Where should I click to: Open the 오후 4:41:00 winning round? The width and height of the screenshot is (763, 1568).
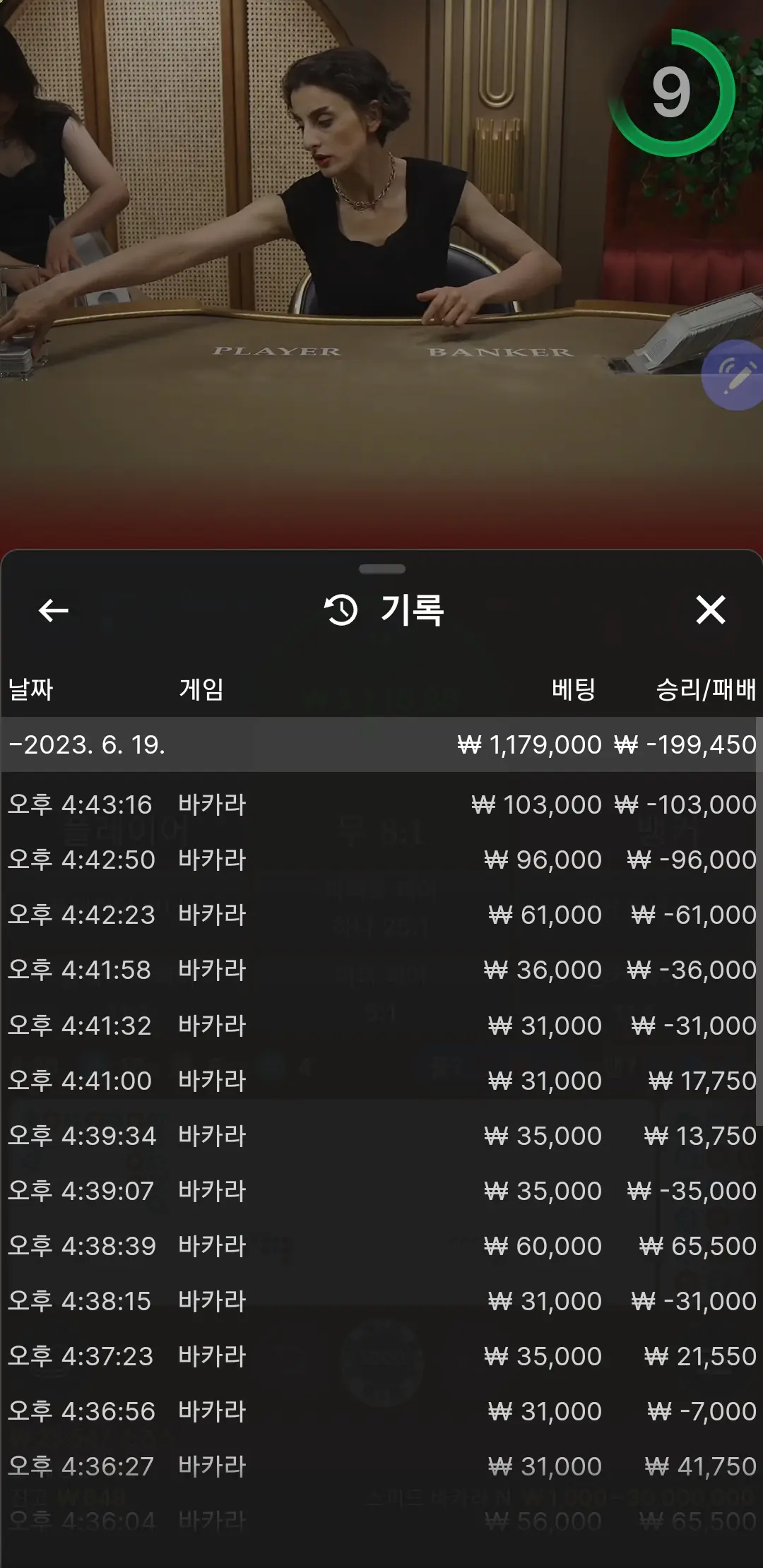[x=381, y=1081]
